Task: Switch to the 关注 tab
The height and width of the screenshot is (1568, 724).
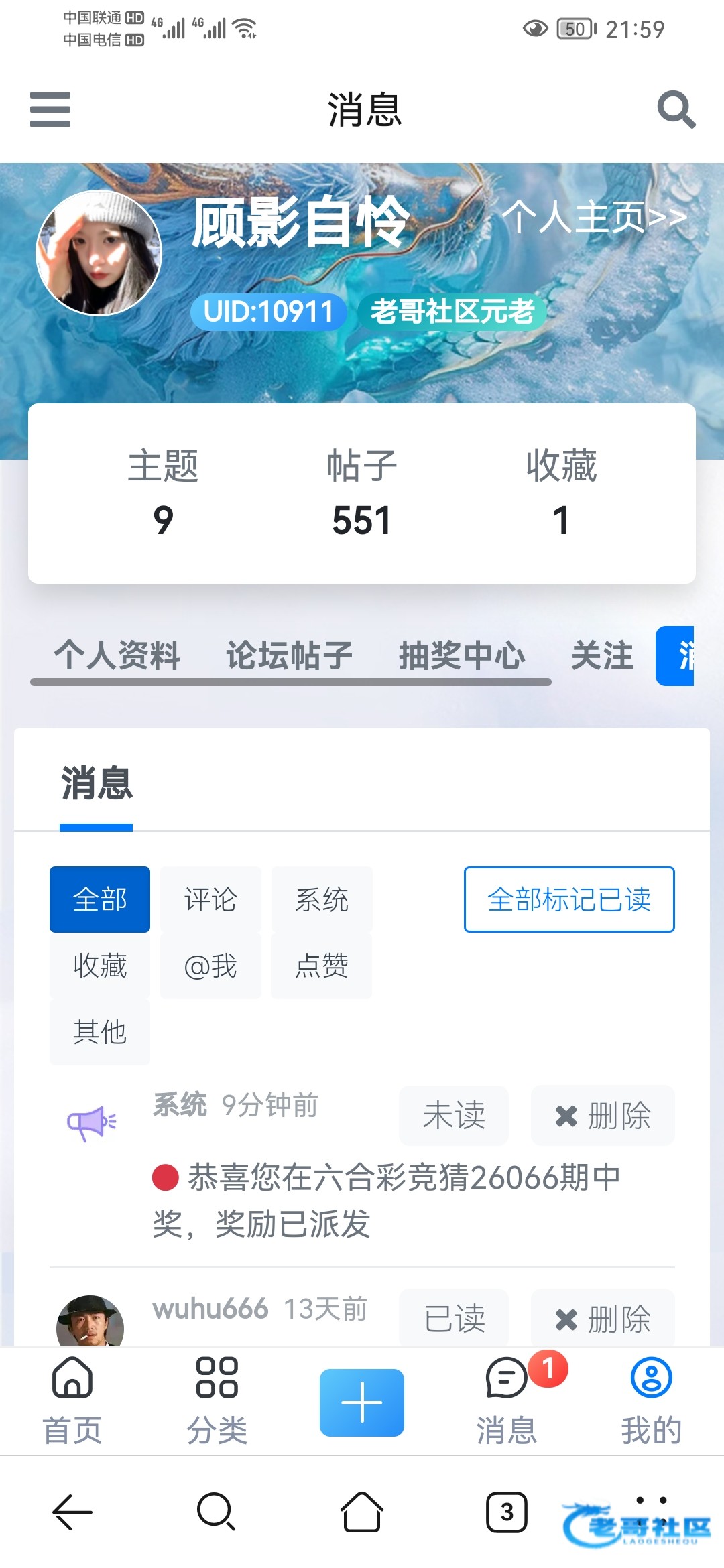Action: click(602, 655)
